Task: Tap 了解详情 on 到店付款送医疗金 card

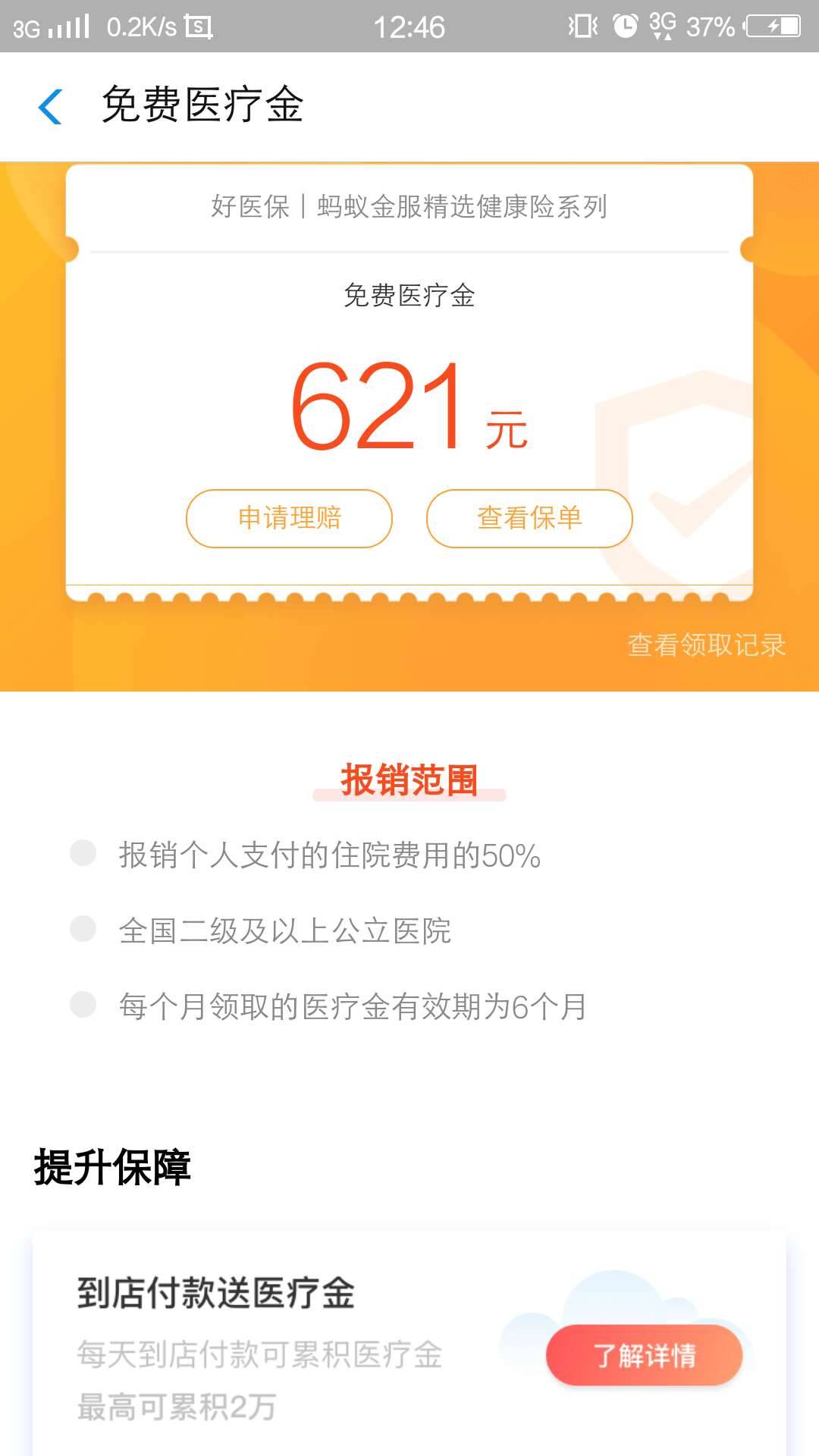Action: pyautogui.click(x=644, y=1355)
